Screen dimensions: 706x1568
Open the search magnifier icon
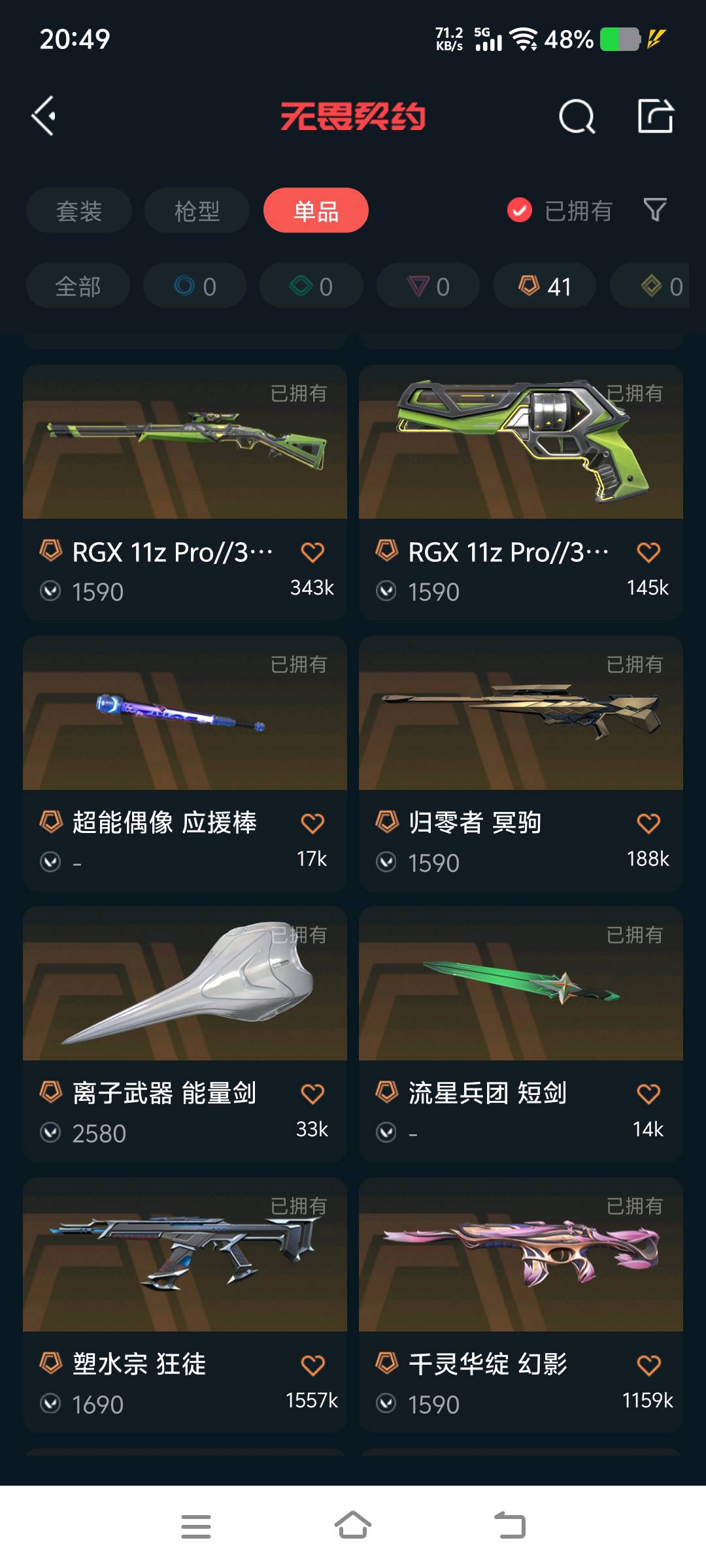coord(577,117)
